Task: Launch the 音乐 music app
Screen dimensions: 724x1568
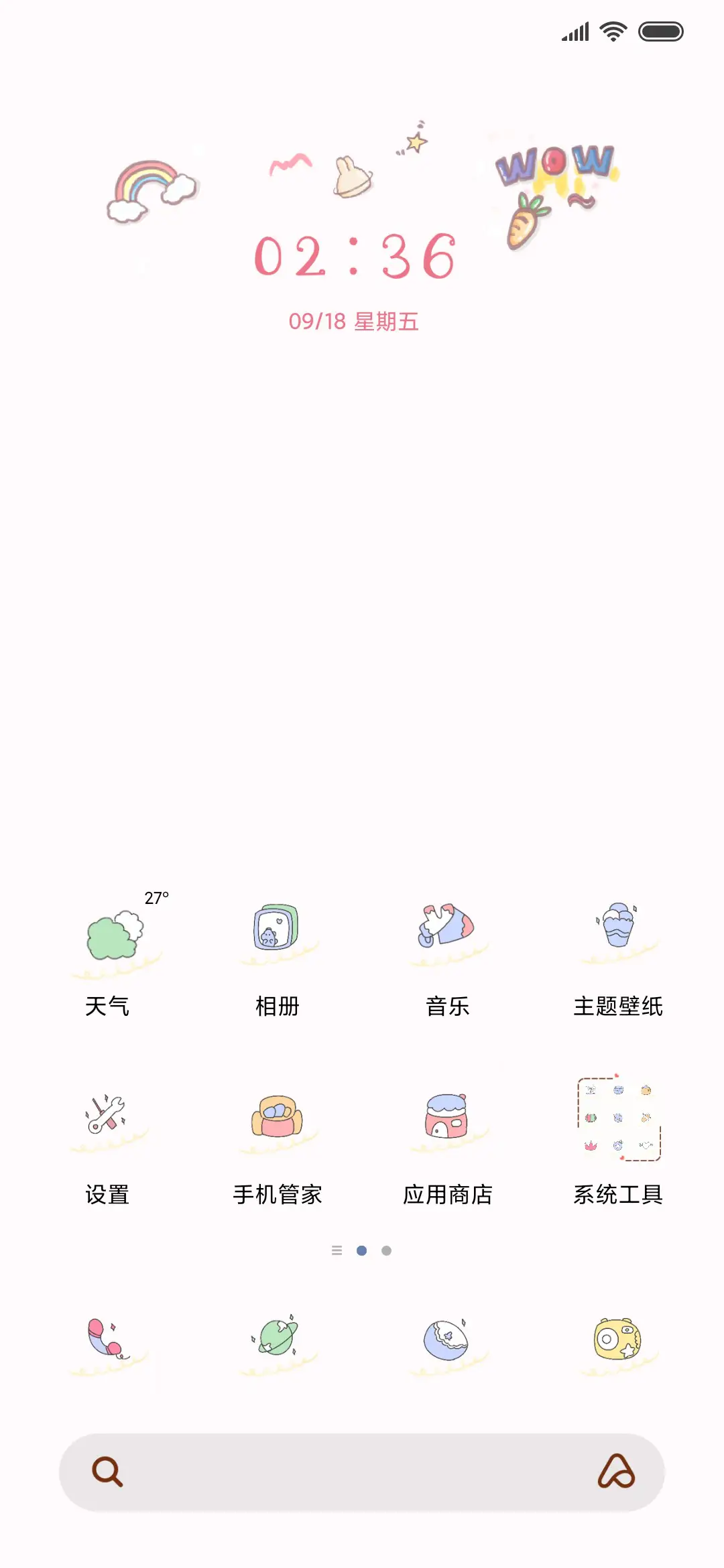Action: click(448, 935)
